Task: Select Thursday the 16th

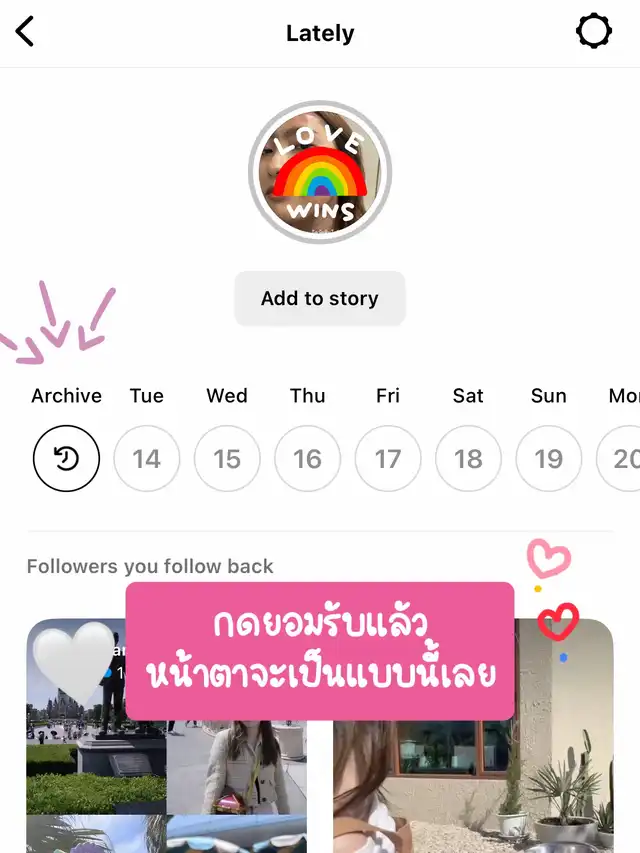Action: [x=307, y=459]
